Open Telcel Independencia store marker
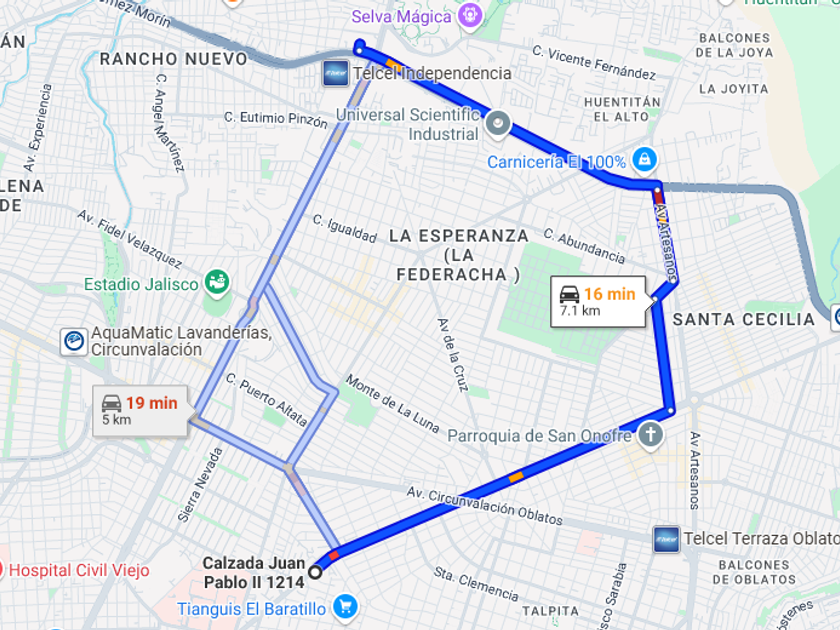 tap(336, 73)
